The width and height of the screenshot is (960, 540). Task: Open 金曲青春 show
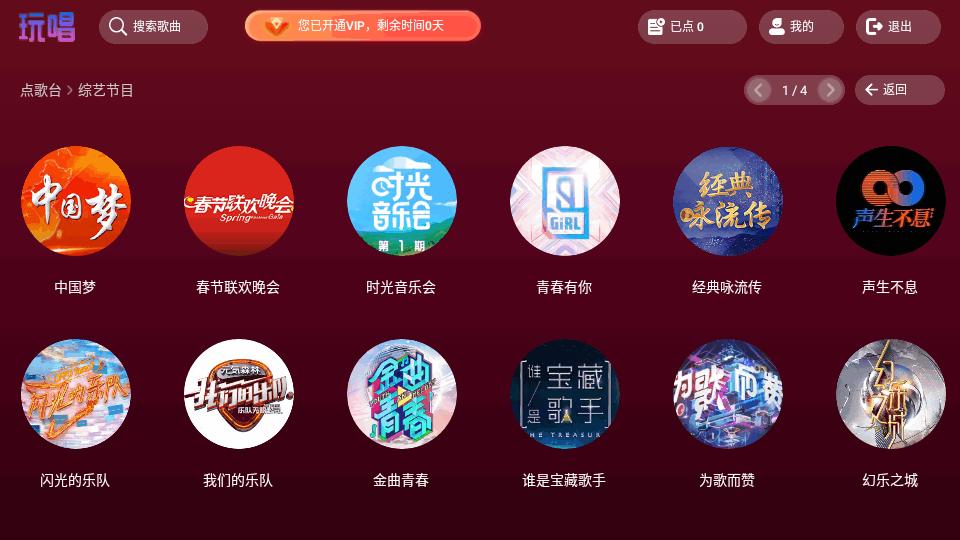coord(401,394)
